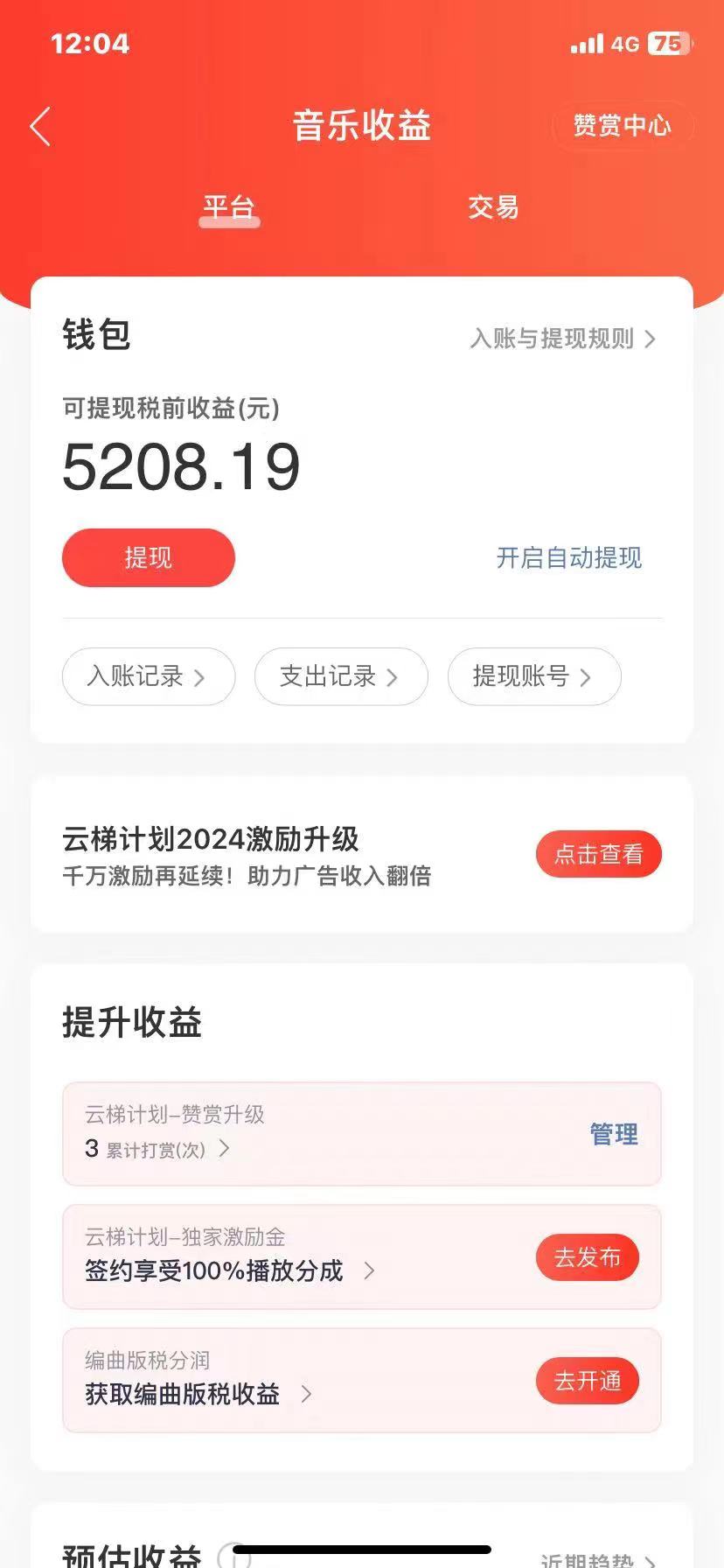
Task: Enable 开启自动提现 automatic withdrawal
Action: [x=568, y=558]
